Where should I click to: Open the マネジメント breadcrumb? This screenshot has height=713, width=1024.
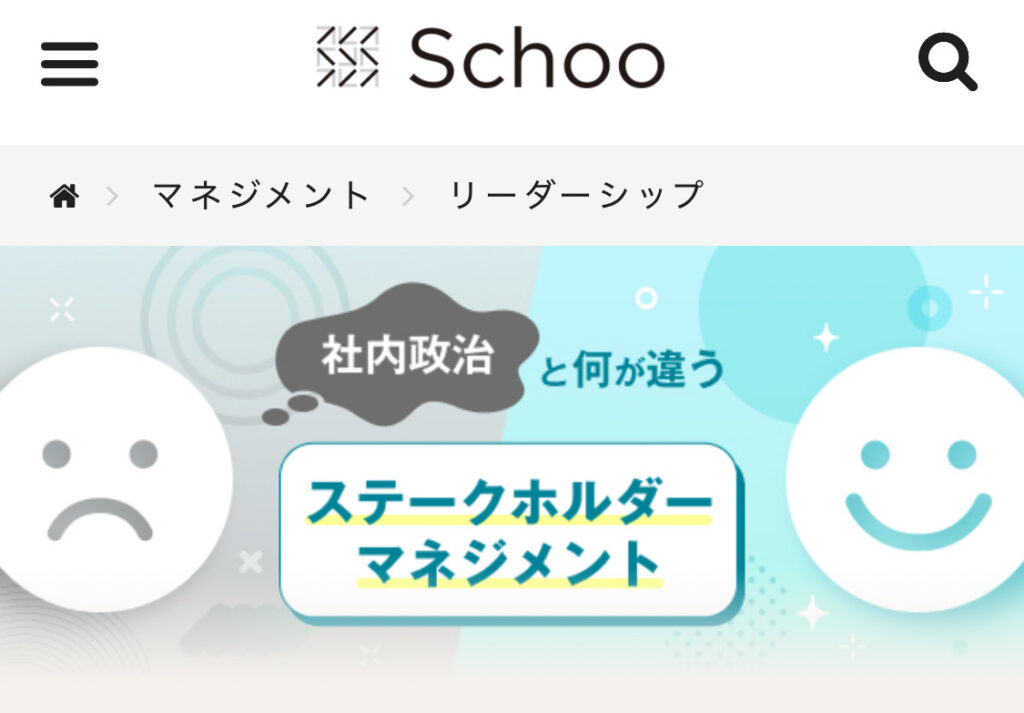point(262,196)
